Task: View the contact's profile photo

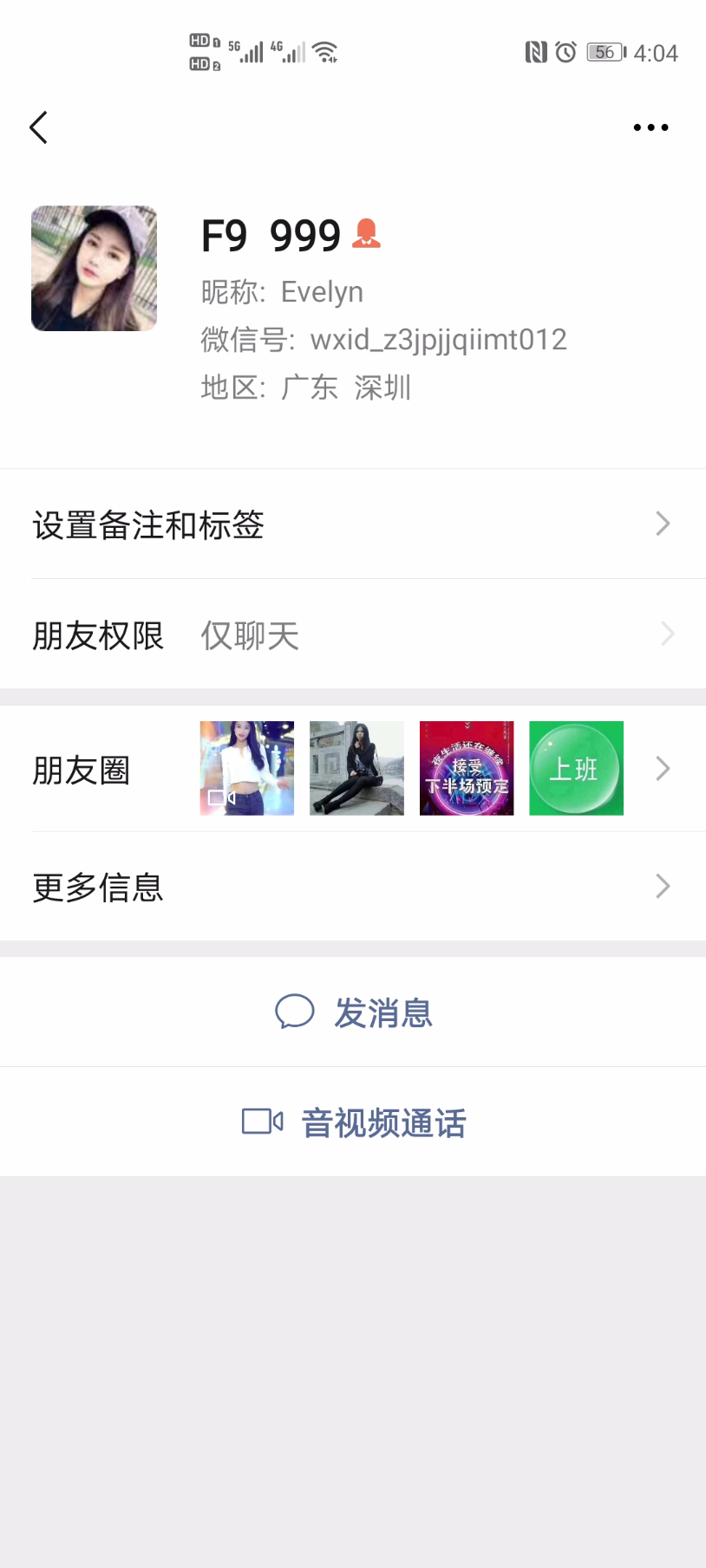Action: click(x=95, y=269)
